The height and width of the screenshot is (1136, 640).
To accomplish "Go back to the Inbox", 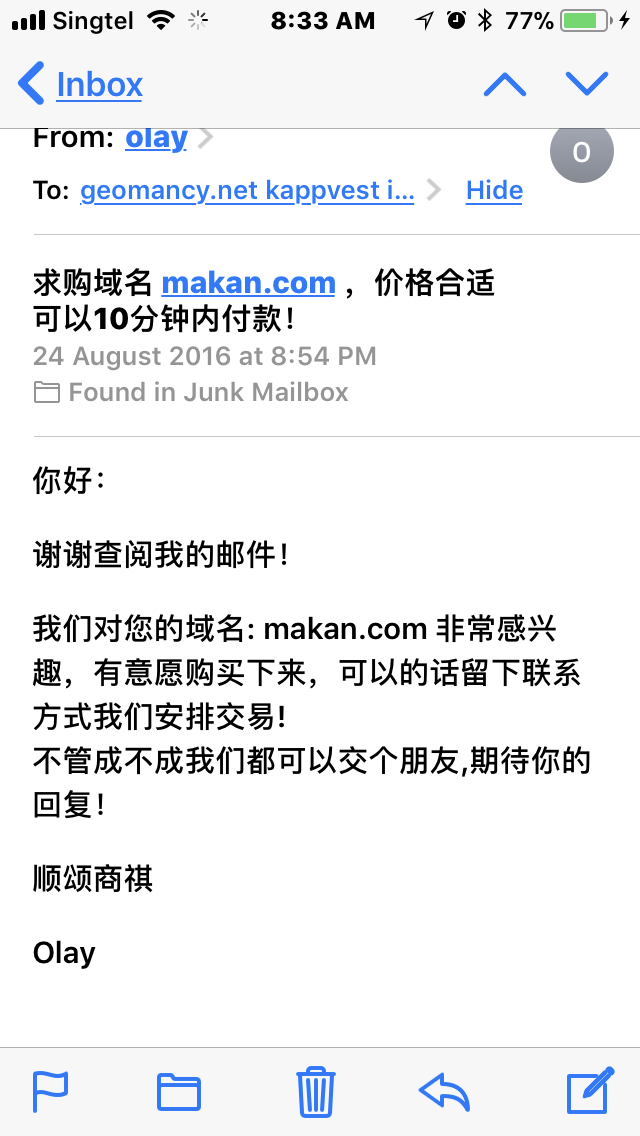I will (80, 84).
